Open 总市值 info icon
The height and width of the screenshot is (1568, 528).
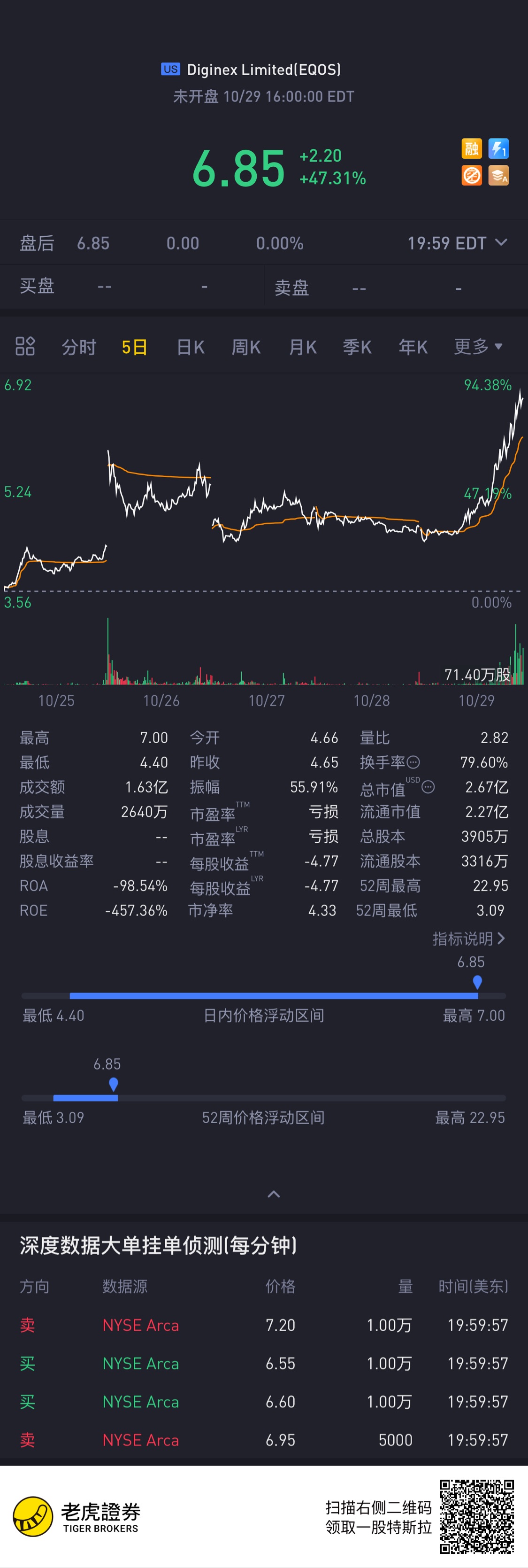[428, 787]
